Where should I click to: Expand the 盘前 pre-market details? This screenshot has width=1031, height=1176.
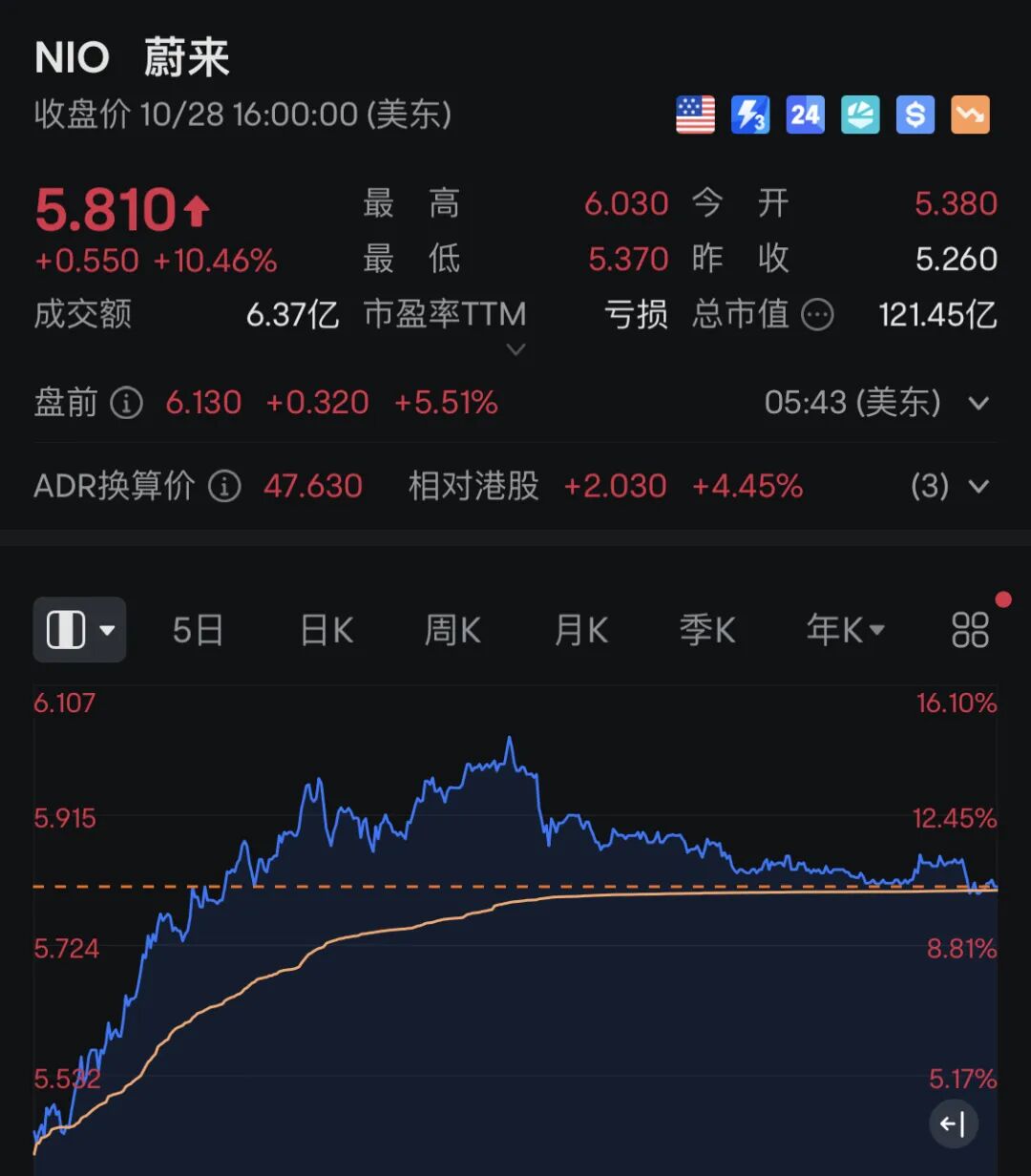(978, 403)
